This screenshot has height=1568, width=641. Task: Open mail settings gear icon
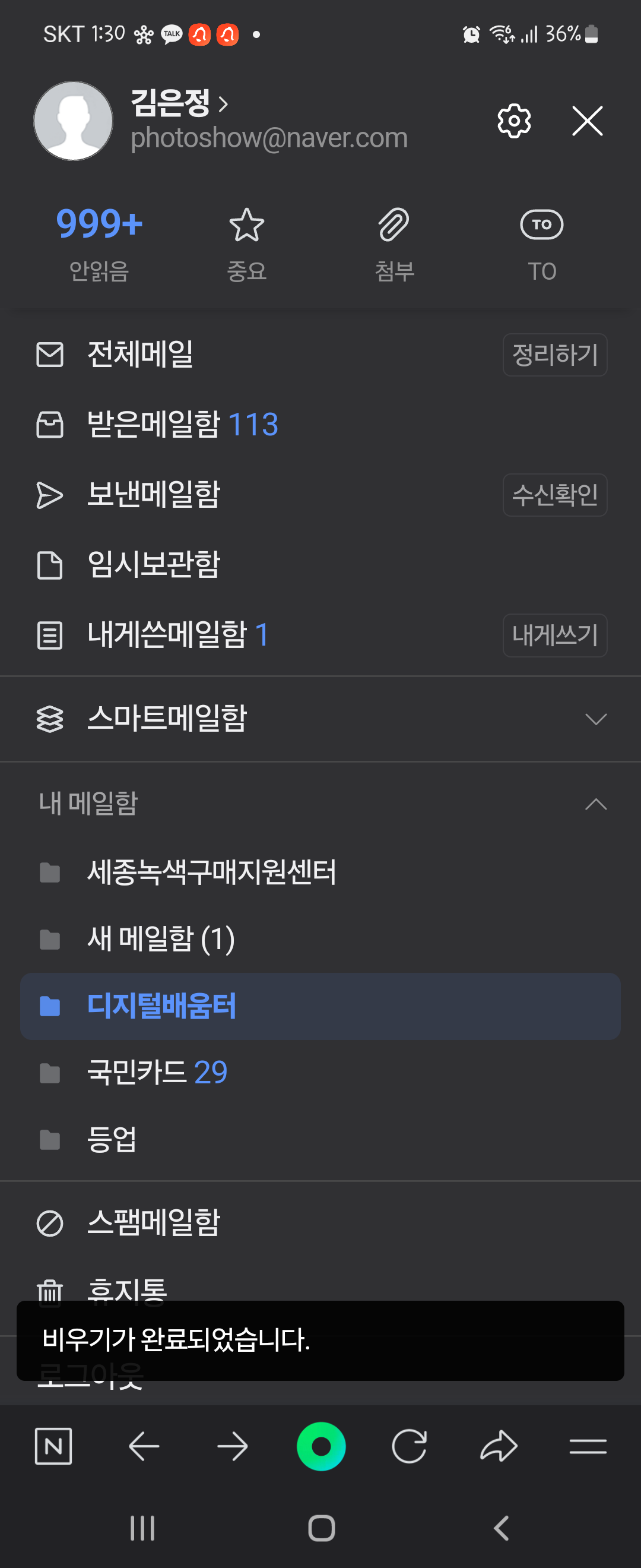click(x=514, y=121)
